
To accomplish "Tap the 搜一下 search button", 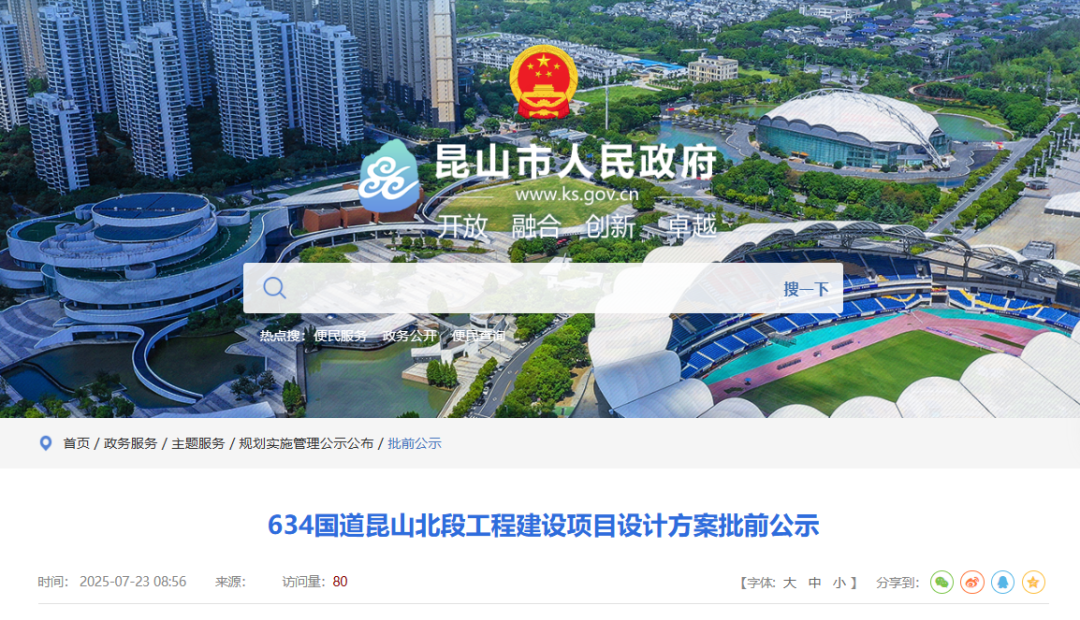I will (806, 289).
